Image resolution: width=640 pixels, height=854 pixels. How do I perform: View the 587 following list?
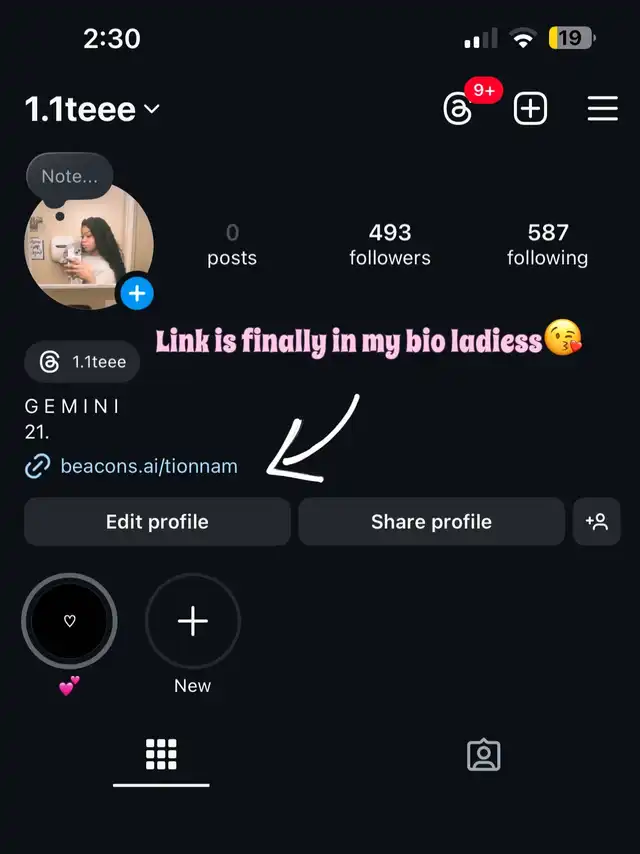coord(547,244)
